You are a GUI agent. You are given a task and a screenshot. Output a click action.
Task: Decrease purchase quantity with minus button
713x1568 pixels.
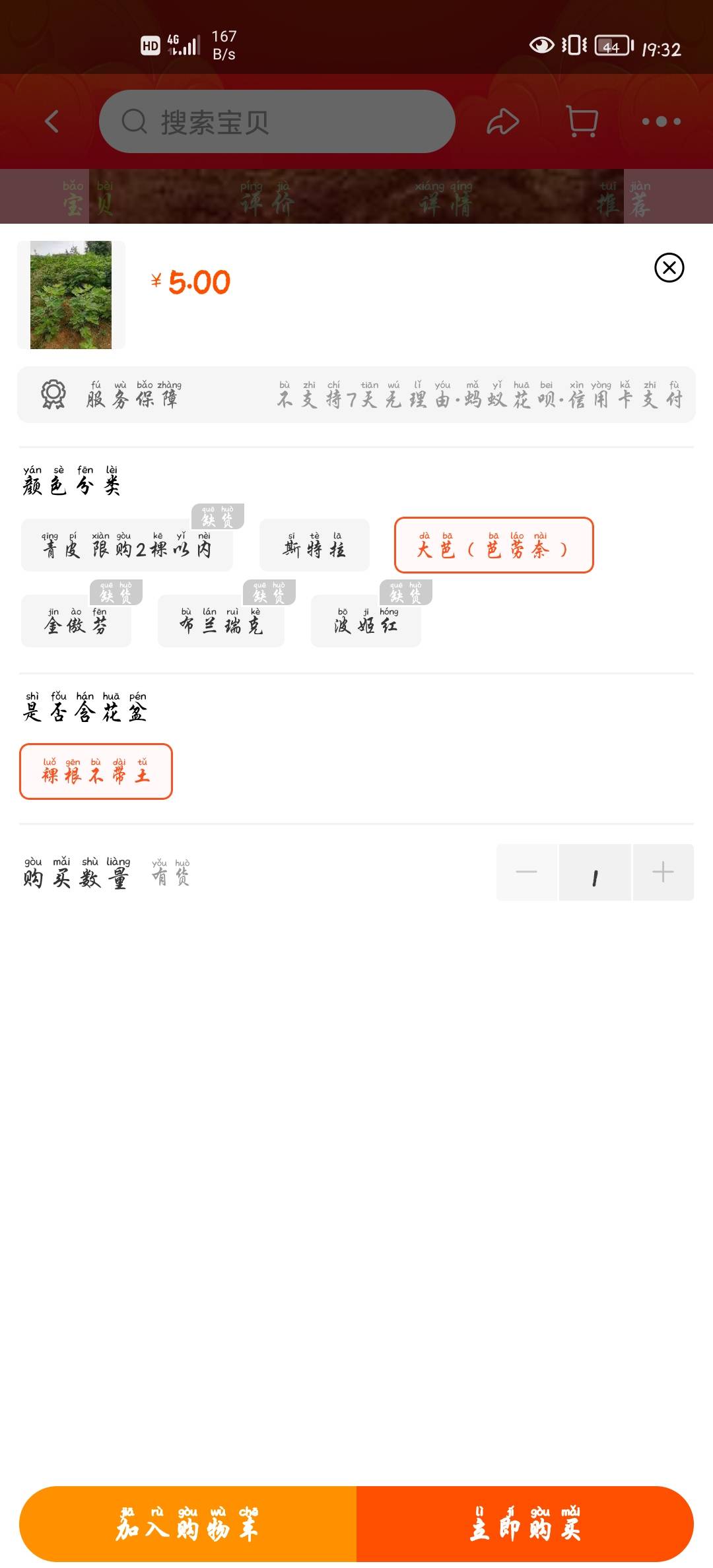coord(526,872)
